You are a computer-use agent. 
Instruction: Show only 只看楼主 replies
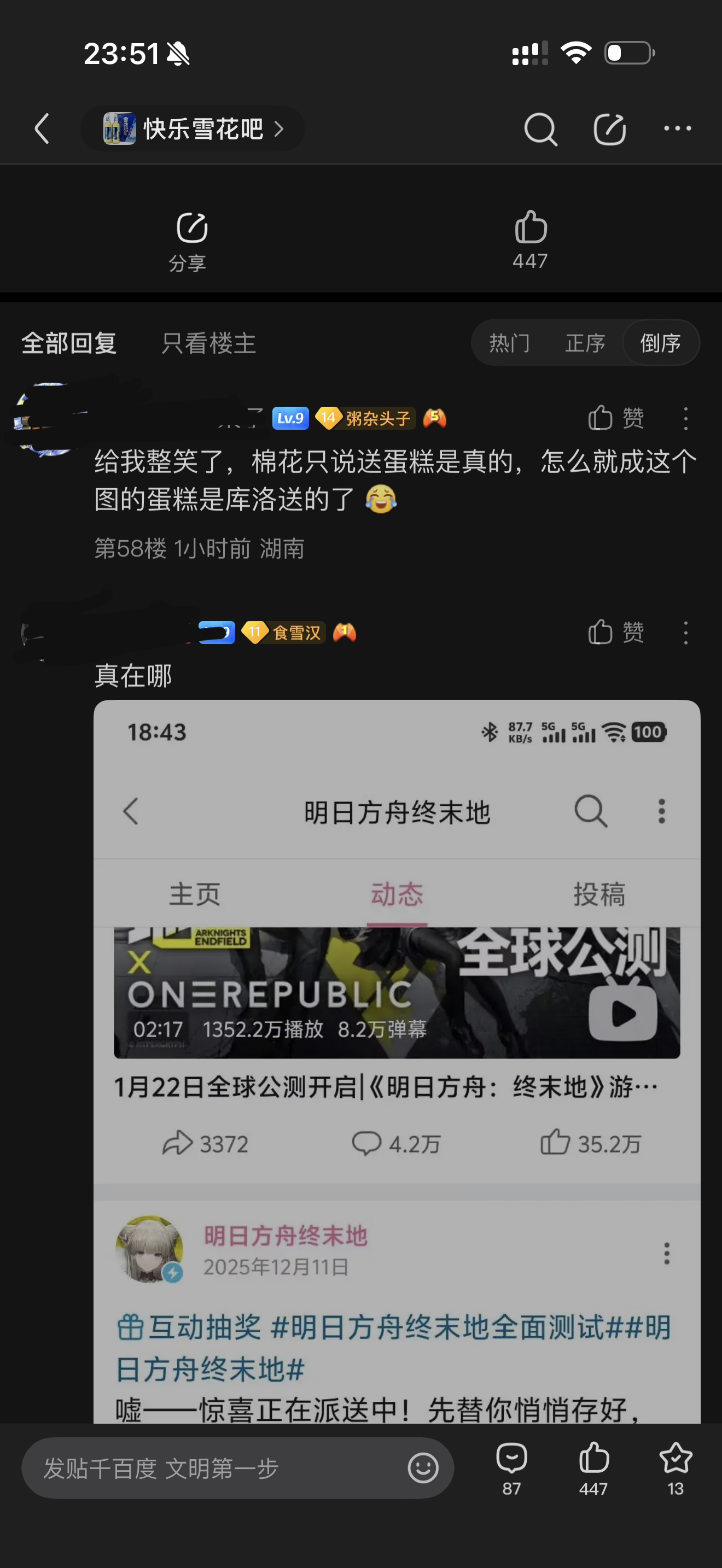click(208, 343)
